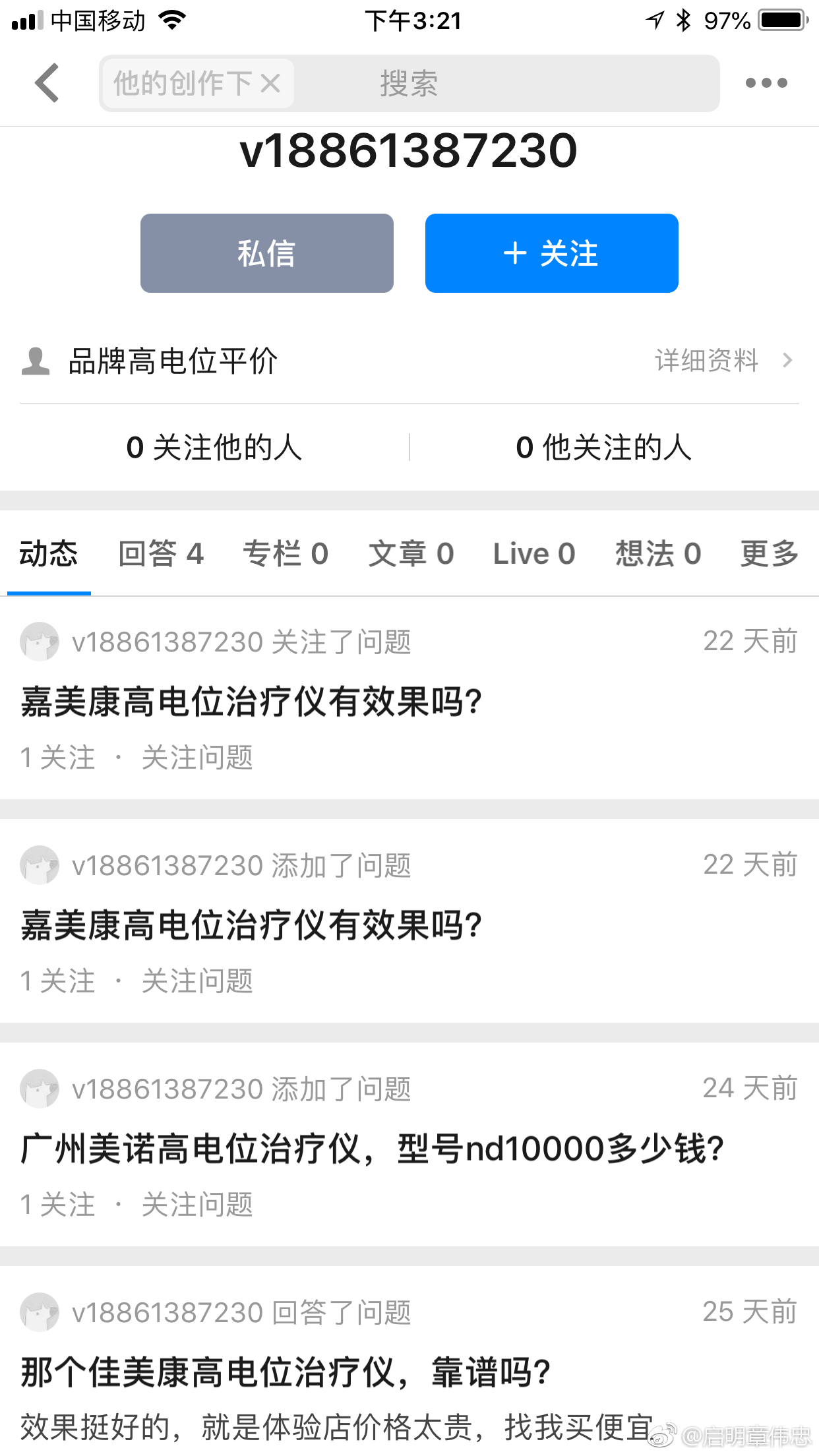
Task: Switch to the 想法 0 tab
Action: pyautogui.click(x=657, y=553)
